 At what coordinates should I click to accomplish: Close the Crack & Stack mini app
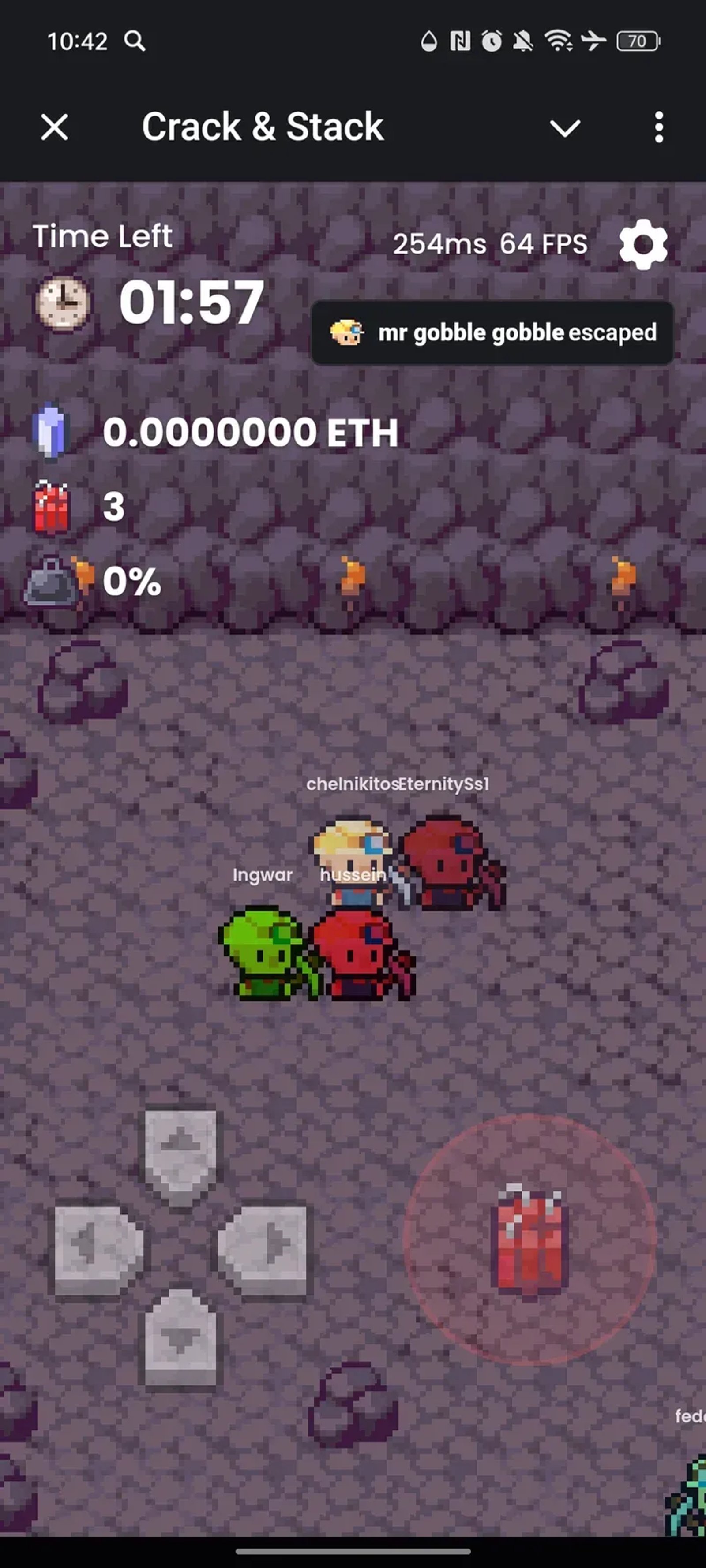55,127
